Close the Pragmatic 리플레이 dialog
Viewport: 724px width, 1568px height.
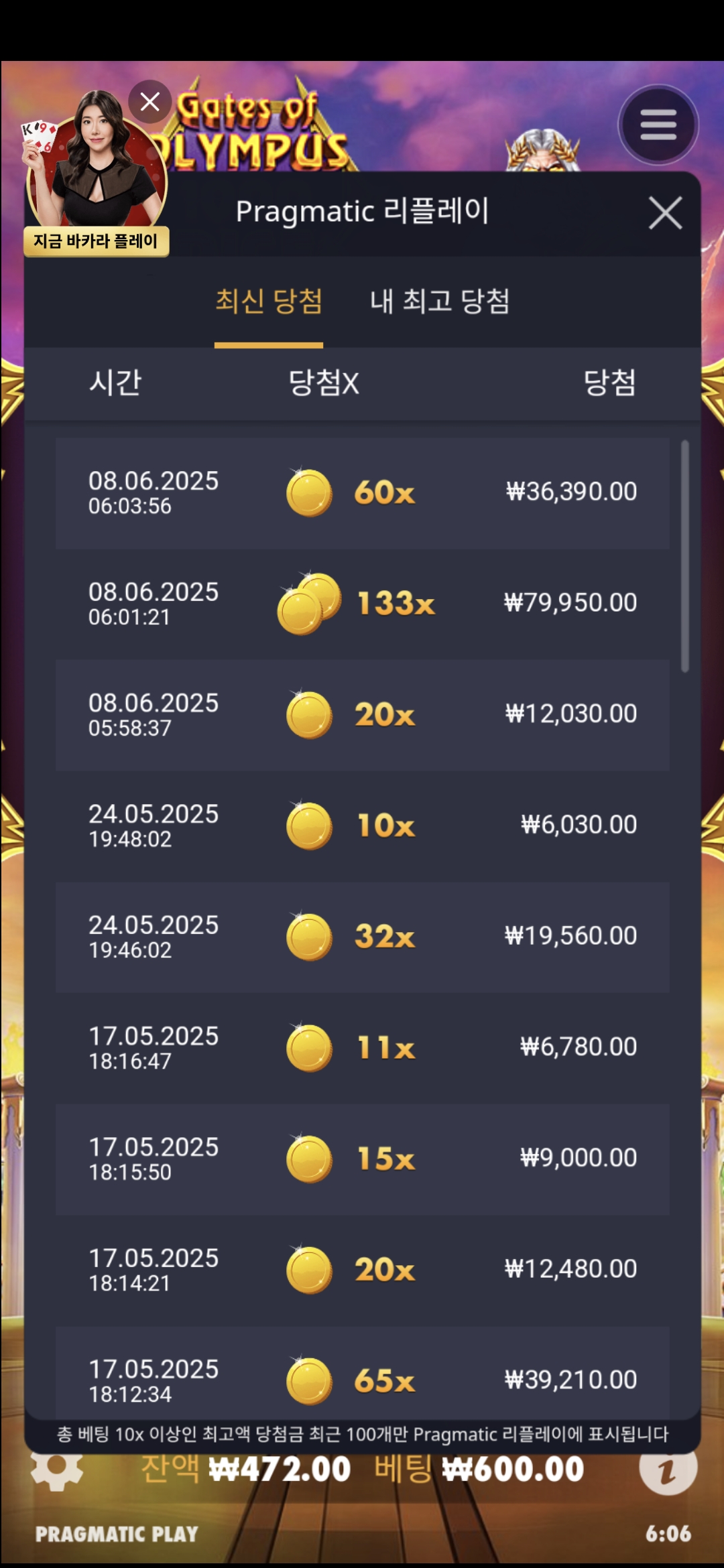point(665,213)
